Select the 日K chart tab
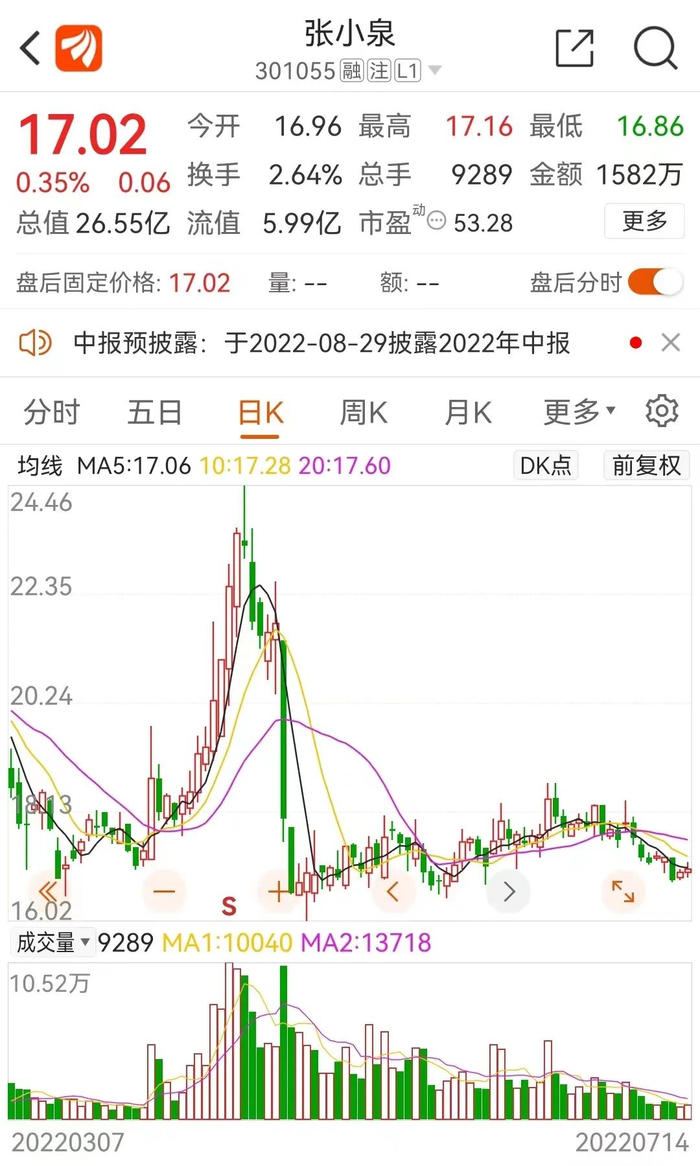Image resolution: width=700 pixels, height=1166 pixels. tap(261, 412)
